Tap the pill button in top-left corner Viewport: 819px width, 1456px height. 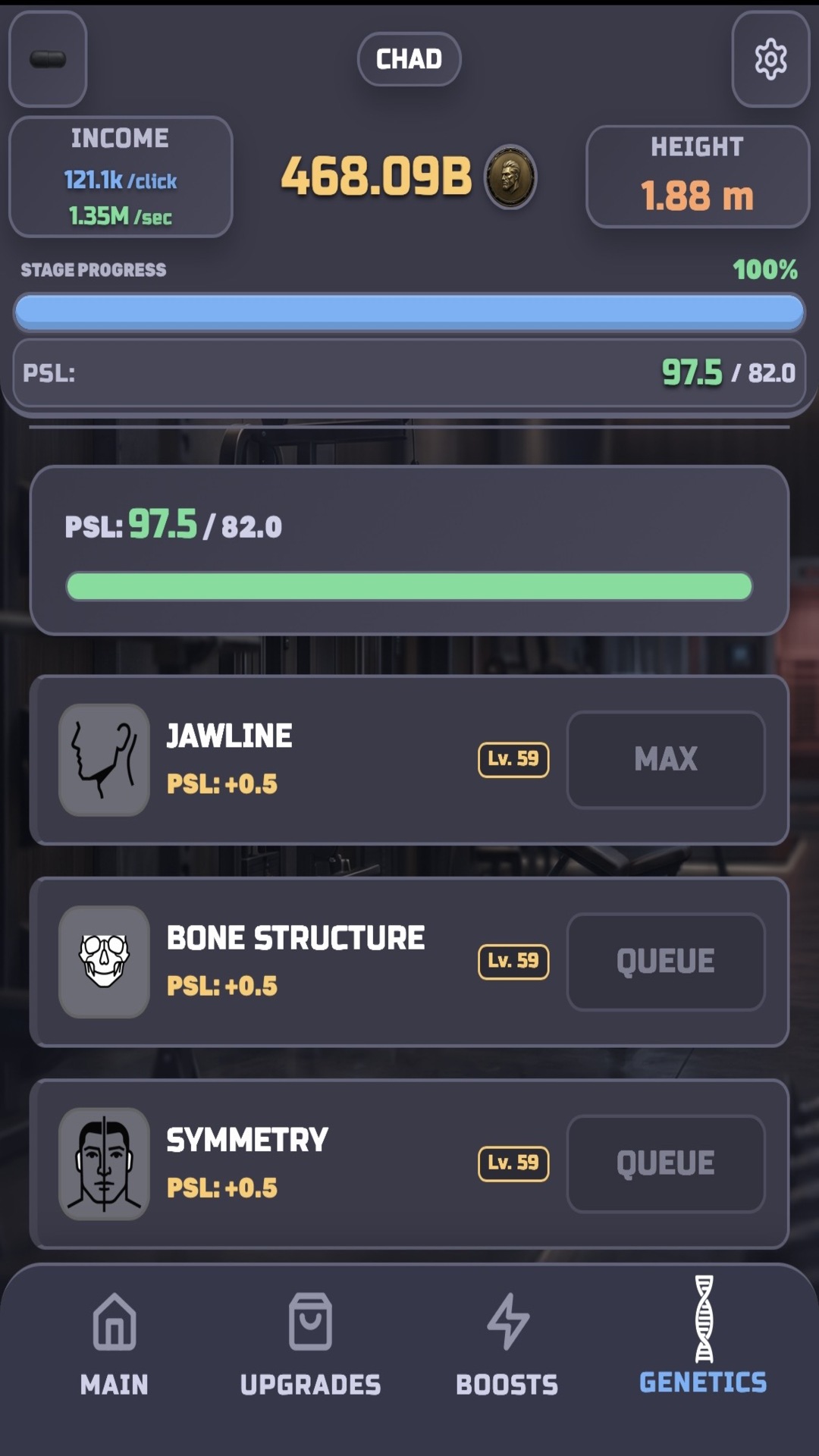point(48,59)
